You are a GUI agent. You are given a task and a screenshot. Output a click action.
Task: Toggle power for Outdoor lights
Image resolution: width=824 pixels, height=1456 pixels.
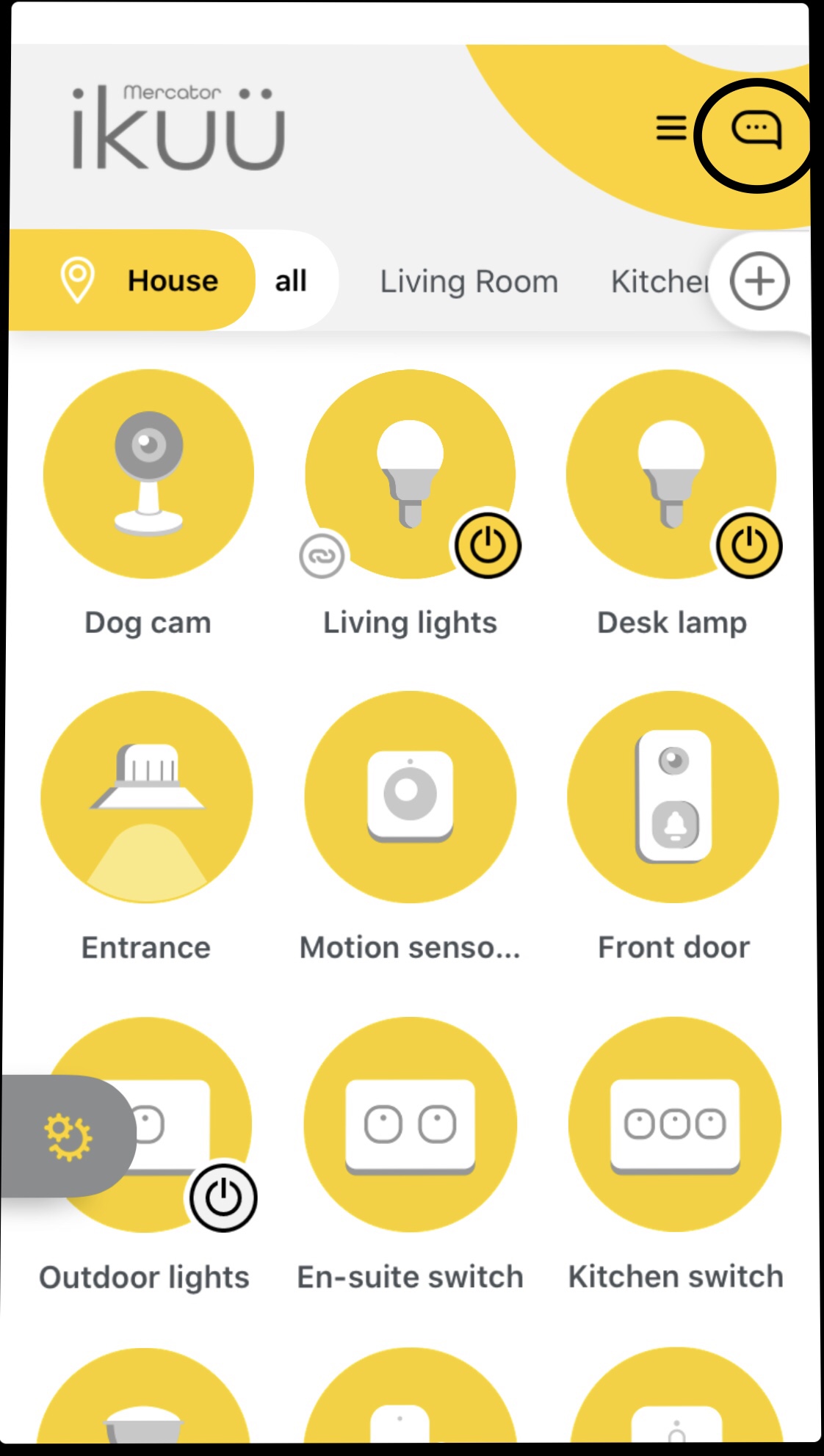tap(223, 1198)
